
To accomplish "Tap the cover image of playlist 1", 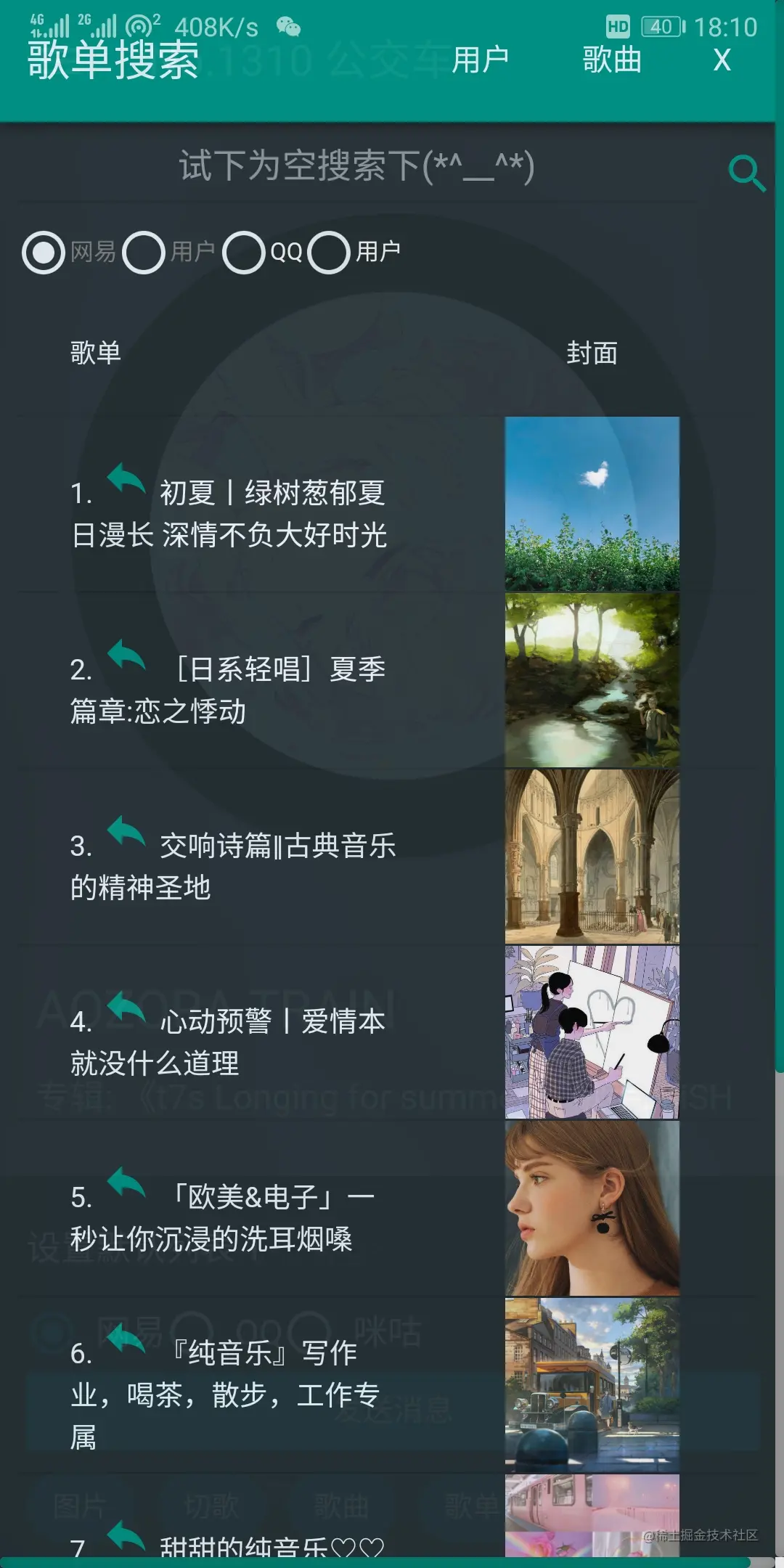I will (x=592, y=504).
